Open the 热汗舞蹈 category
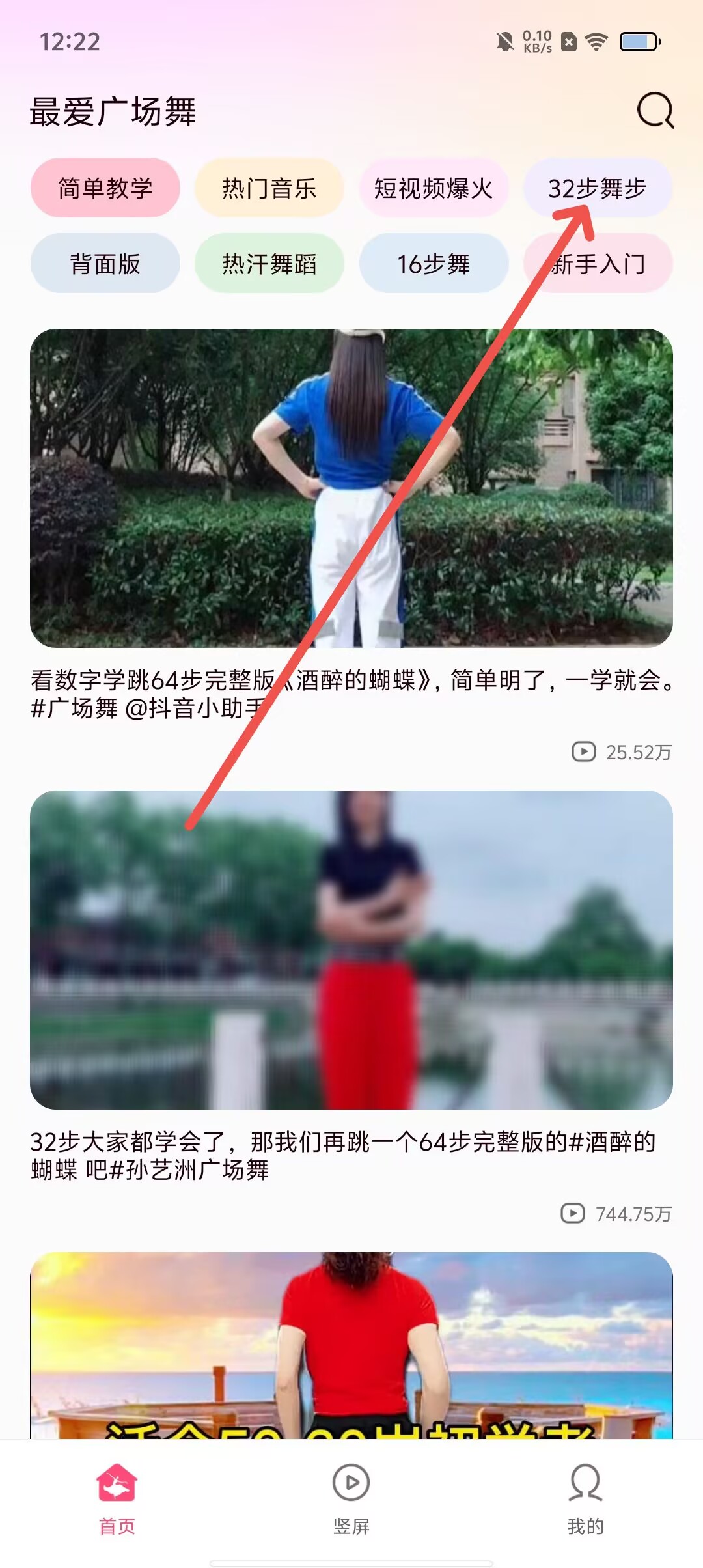The width and height of the screenshot is (703, 1568). (269, 264)
